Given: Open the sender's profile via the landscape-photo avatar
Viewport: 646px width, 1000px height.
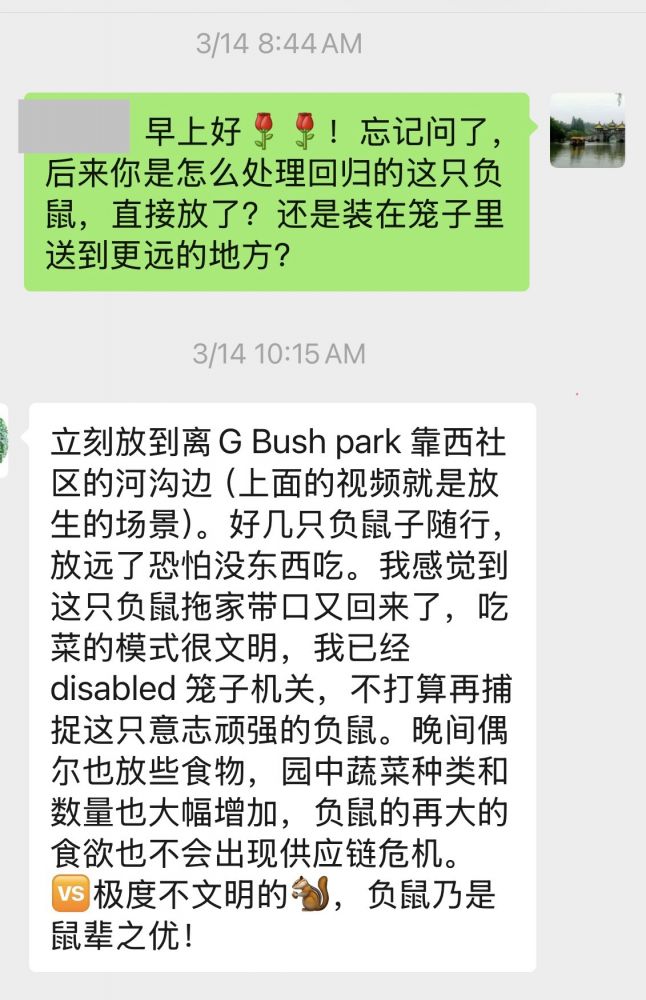Looking at the screenshot, I should [587, 130].
